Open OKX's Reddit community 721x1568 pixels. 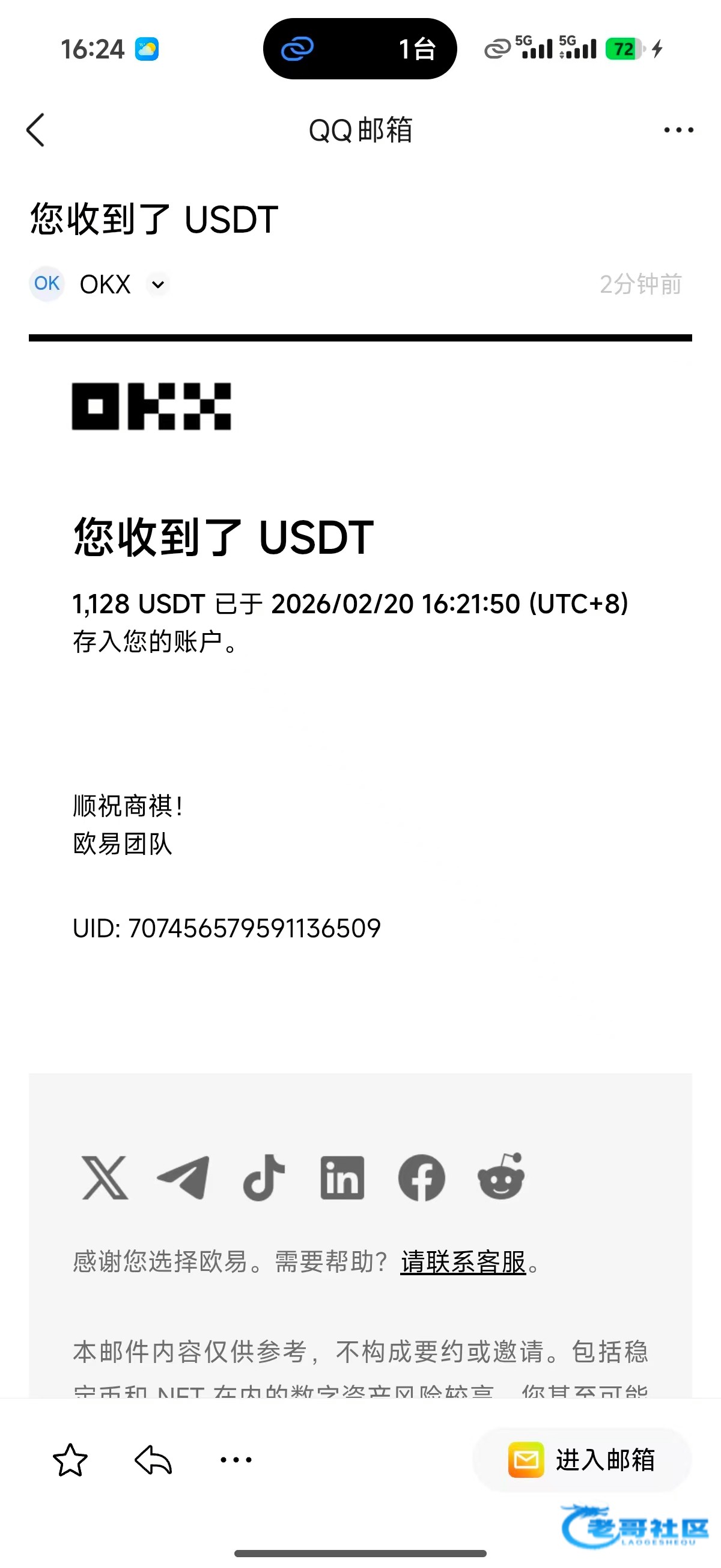500,1177
